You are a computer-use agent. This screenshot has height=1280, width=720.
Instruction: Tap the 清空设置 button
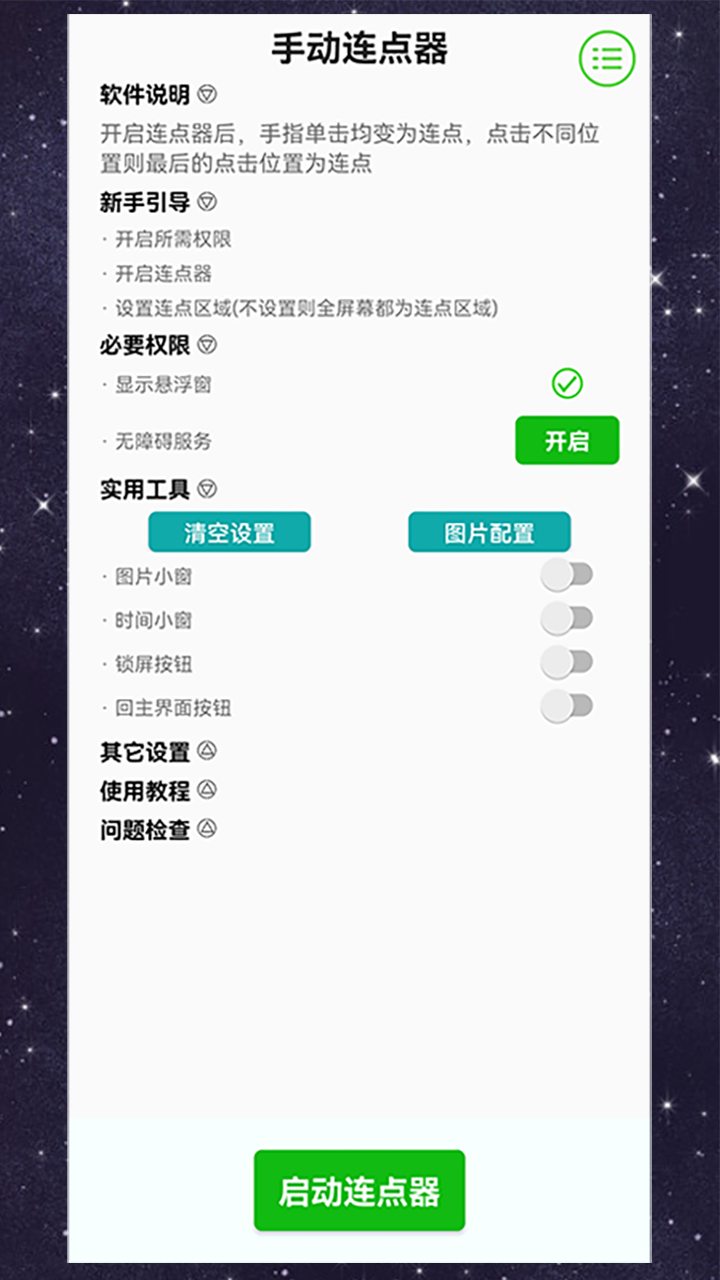tap(229, 532)
